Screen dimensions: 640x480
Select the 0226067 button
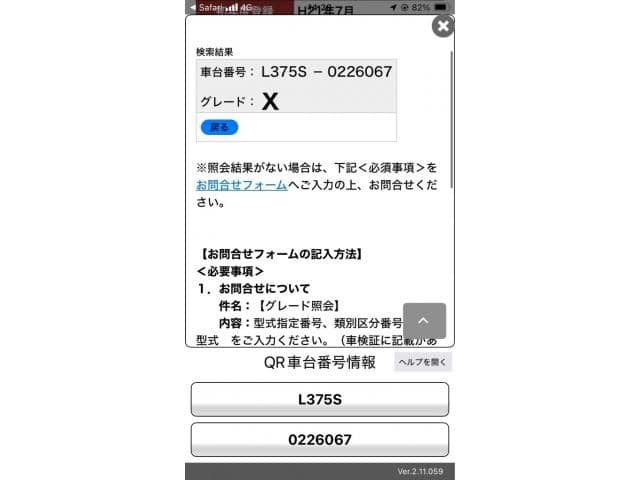tap(319, 439)
